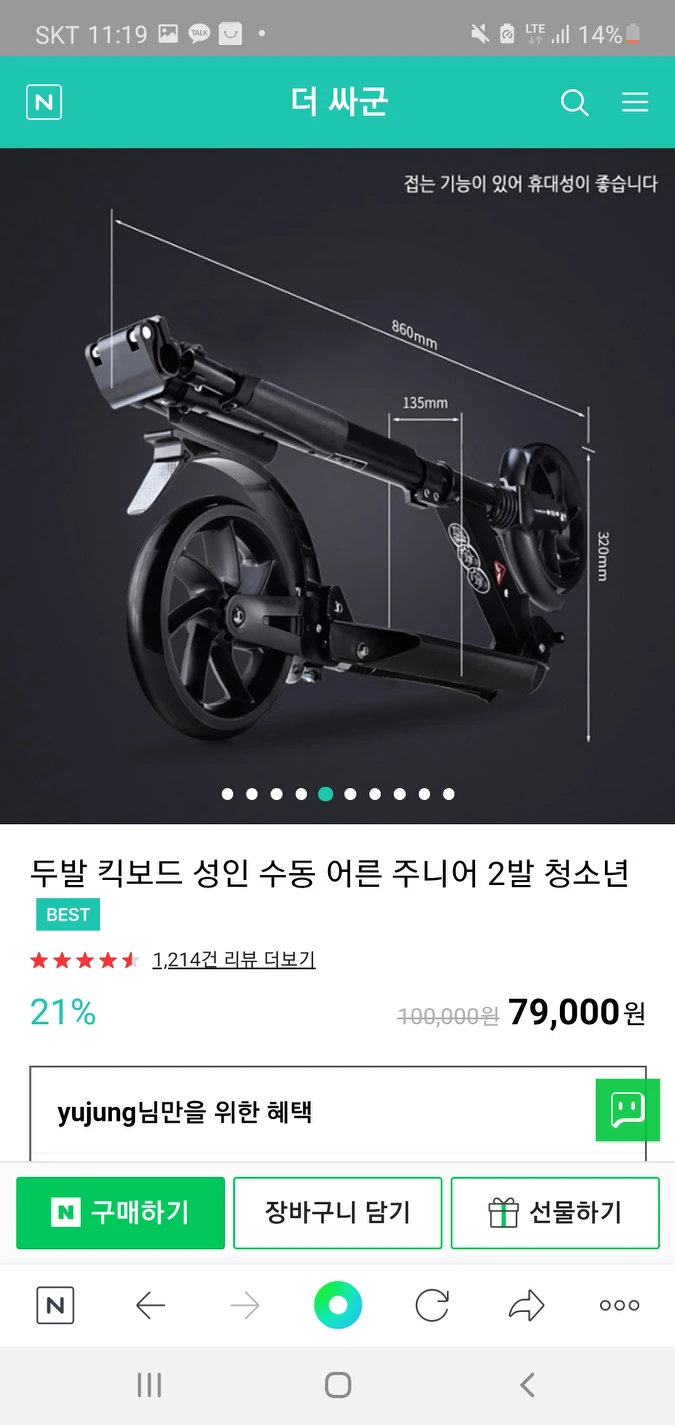Open the search icon in header

pos(574,103)
